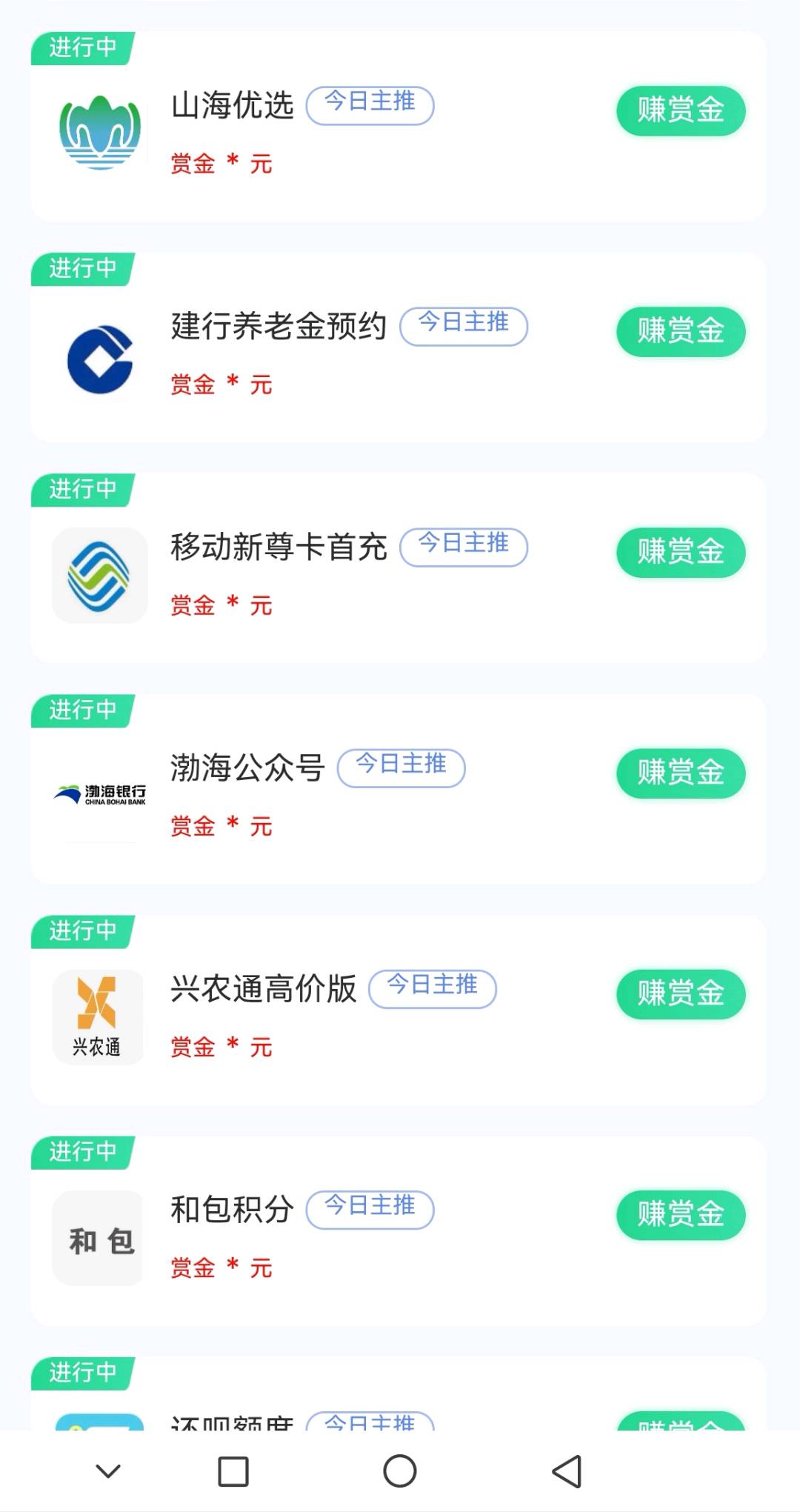Open the 兴农通高价版 task card

(399, 1010)
